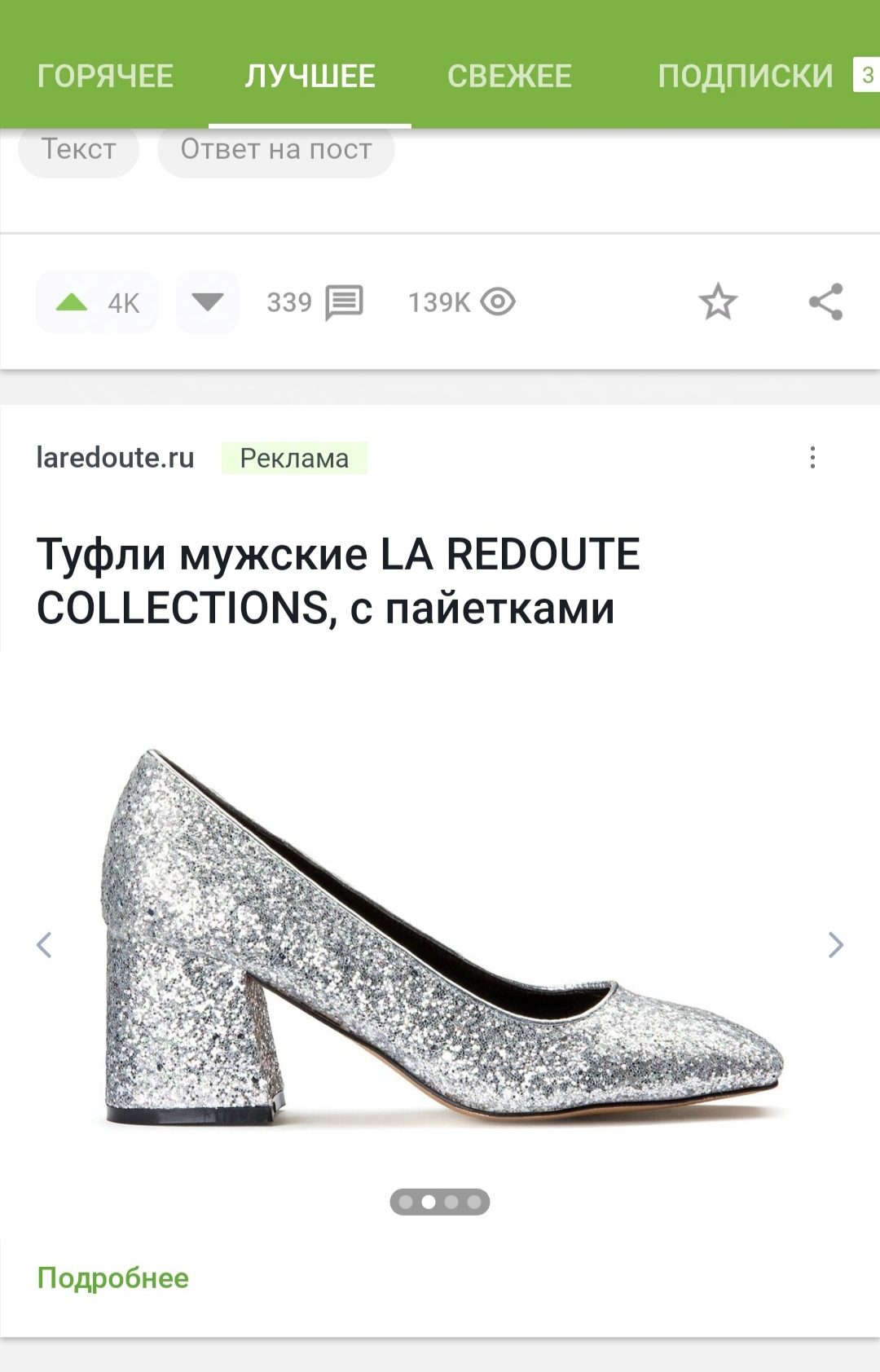The image size is (880, 1372).
Task: Show the next ad image
Action: pos(835,945)
